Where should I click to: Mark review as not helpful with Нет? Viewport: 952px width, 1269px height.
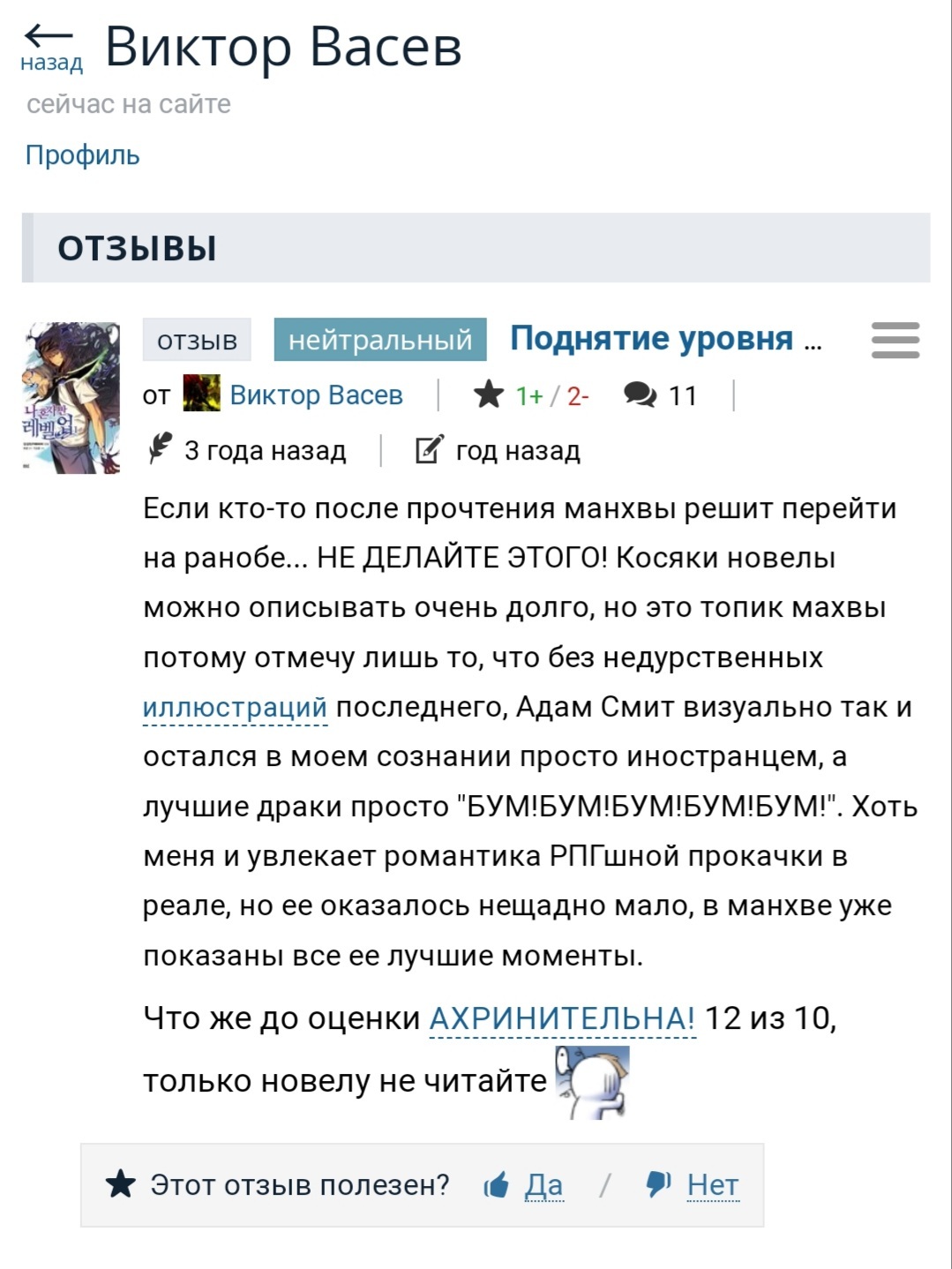coord(712,1185)
